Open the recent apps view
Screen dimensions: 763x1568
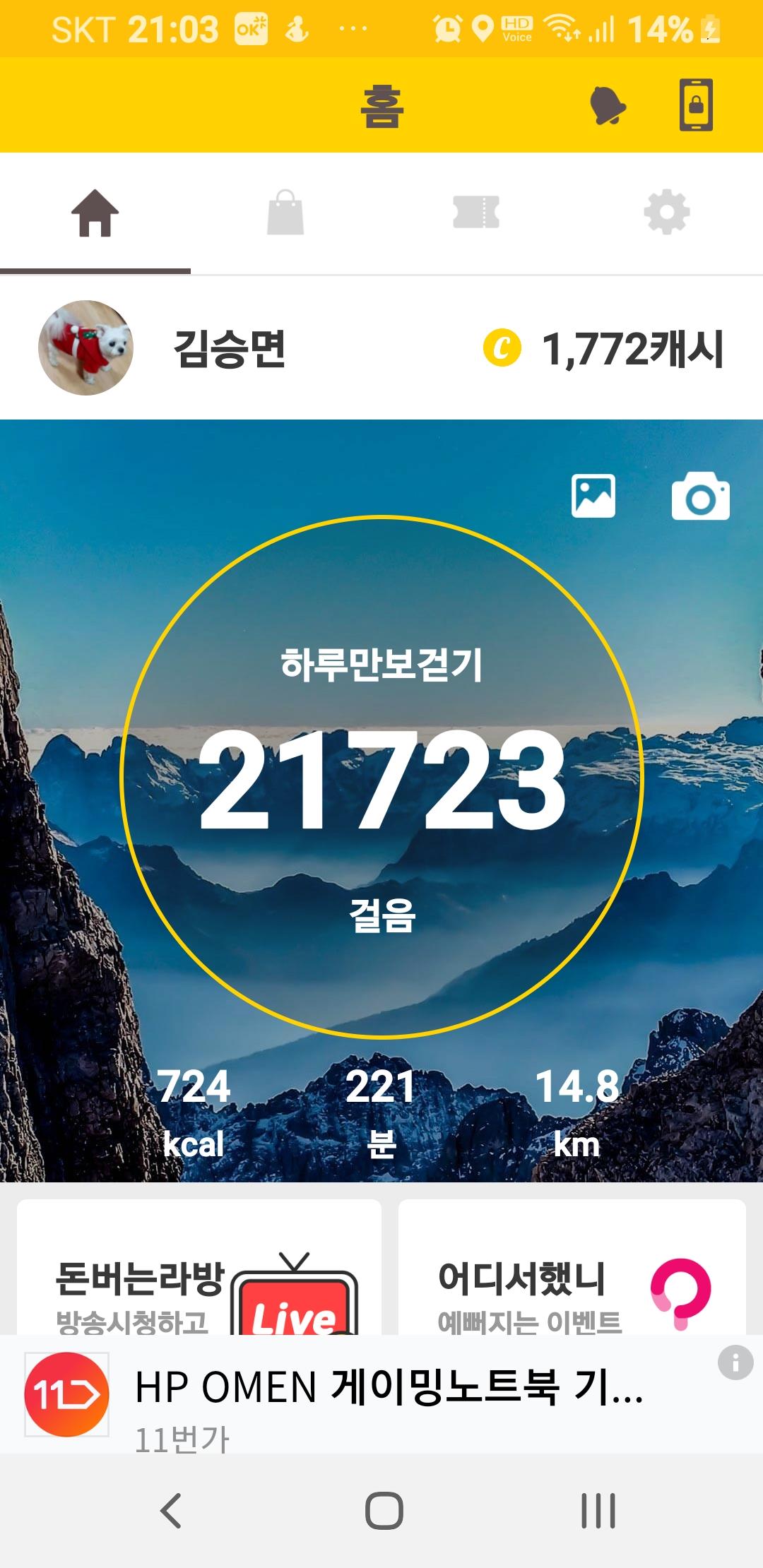point(598,1511)
